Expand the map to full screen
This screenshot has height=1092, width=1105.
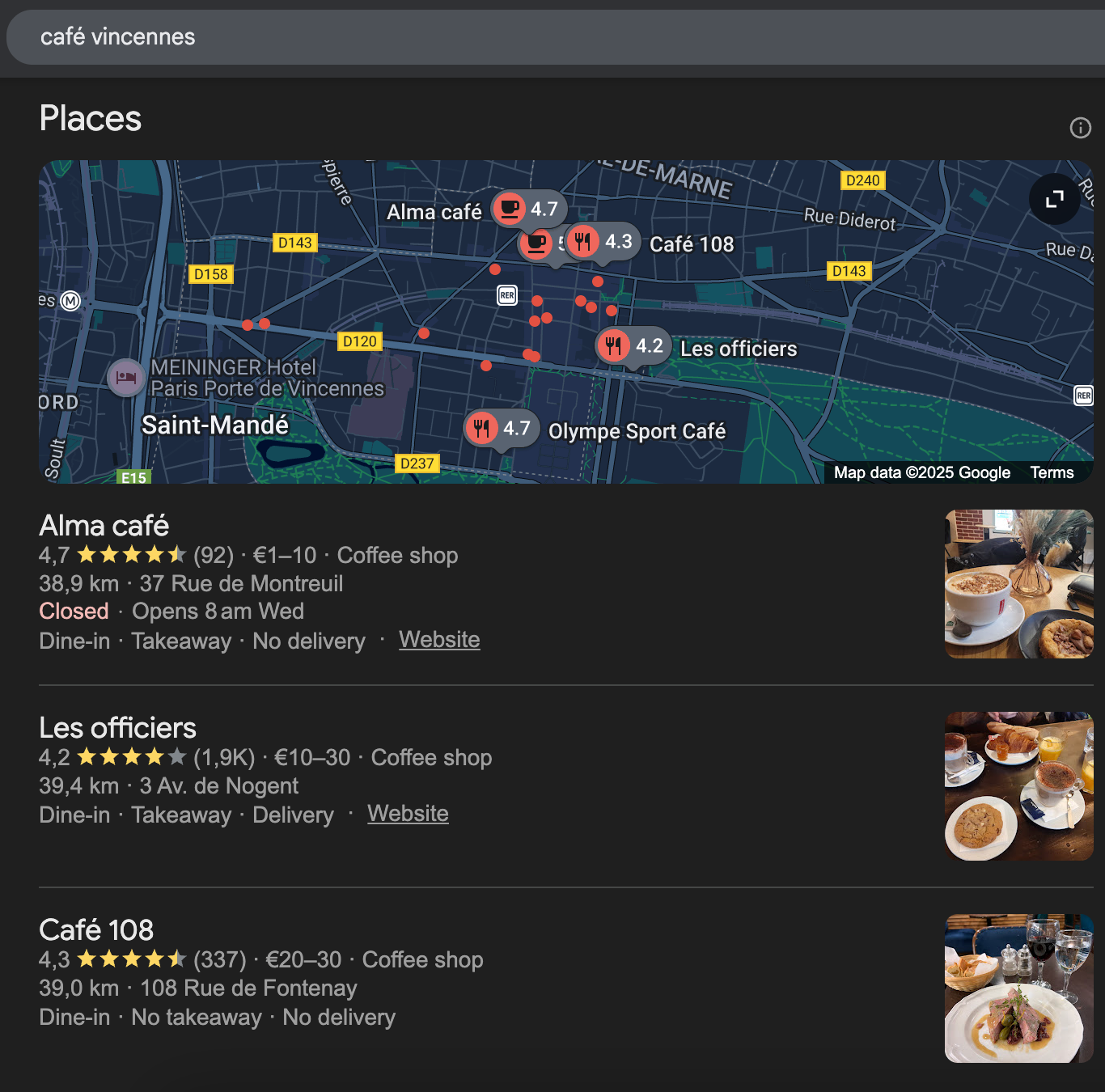[1054, 199]
